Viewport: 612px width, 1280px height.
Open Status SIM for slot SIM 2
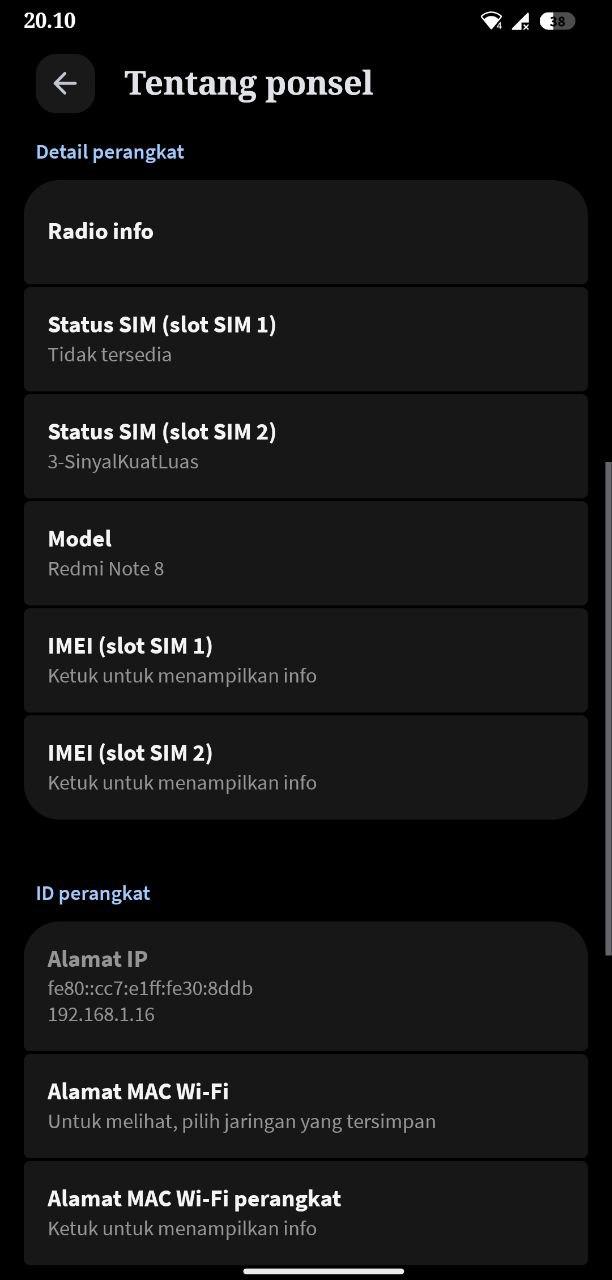(305, 446)
